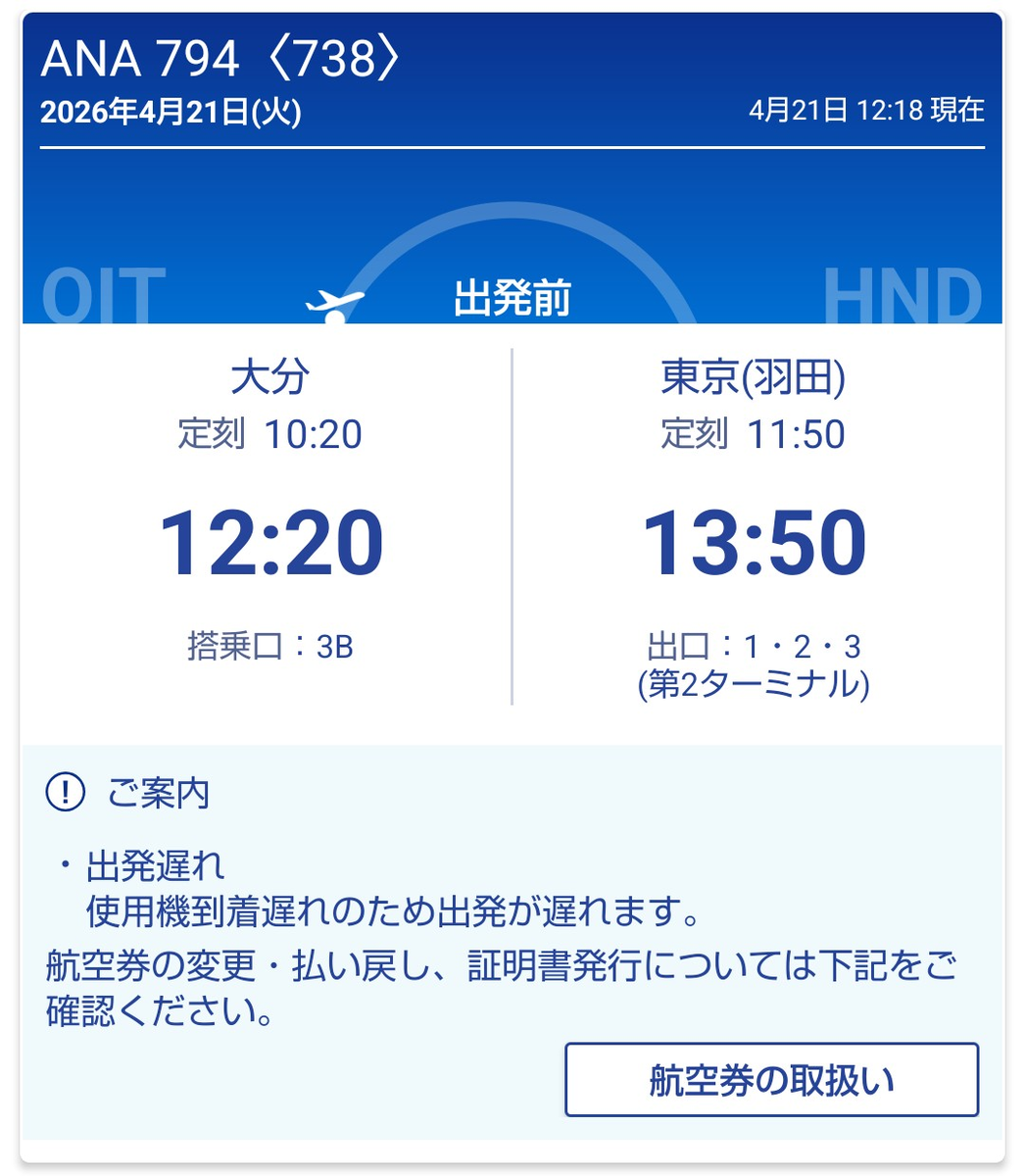Viewport: 1025px width, 1176px height.
Task: Open 航空券の取扱い ticket handling button
Action: click(x=771, y=1080)
